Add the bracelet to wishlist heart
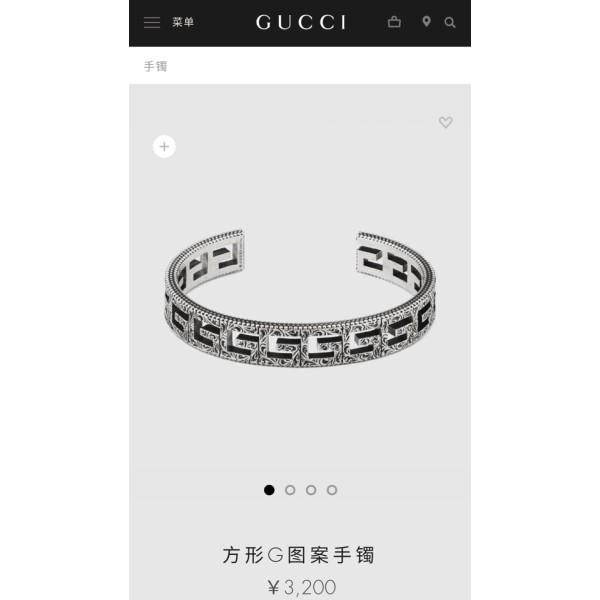 [445, 123]
